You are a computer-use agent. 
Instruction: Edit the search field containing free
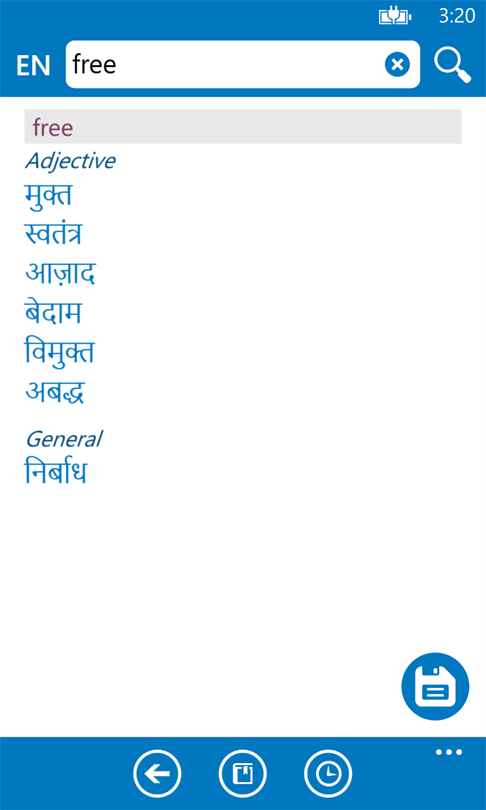click(x=243, y=65)
